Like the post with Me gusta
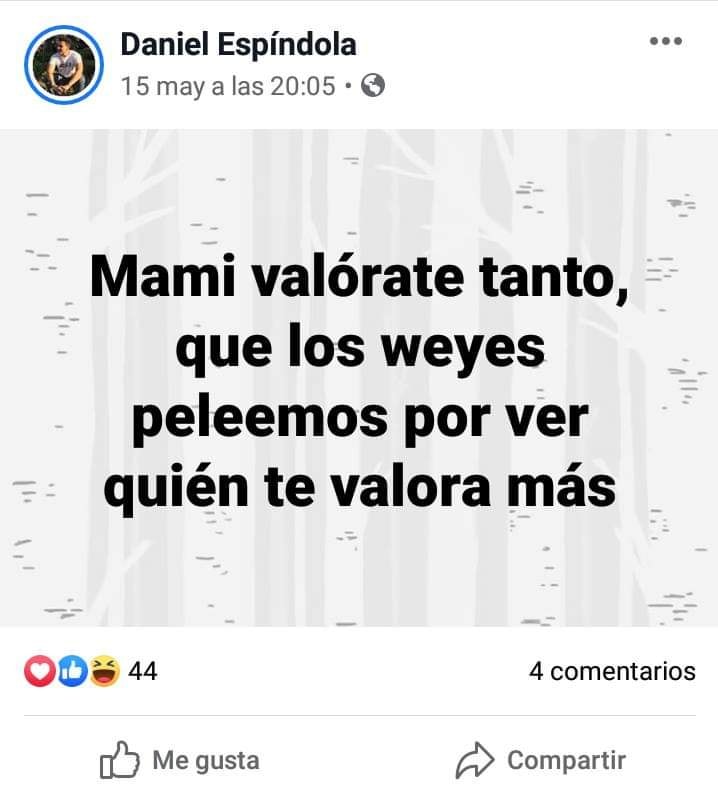The height and width of the screenshot is (786, 718). pyautogui.click(x=180, y=761)
